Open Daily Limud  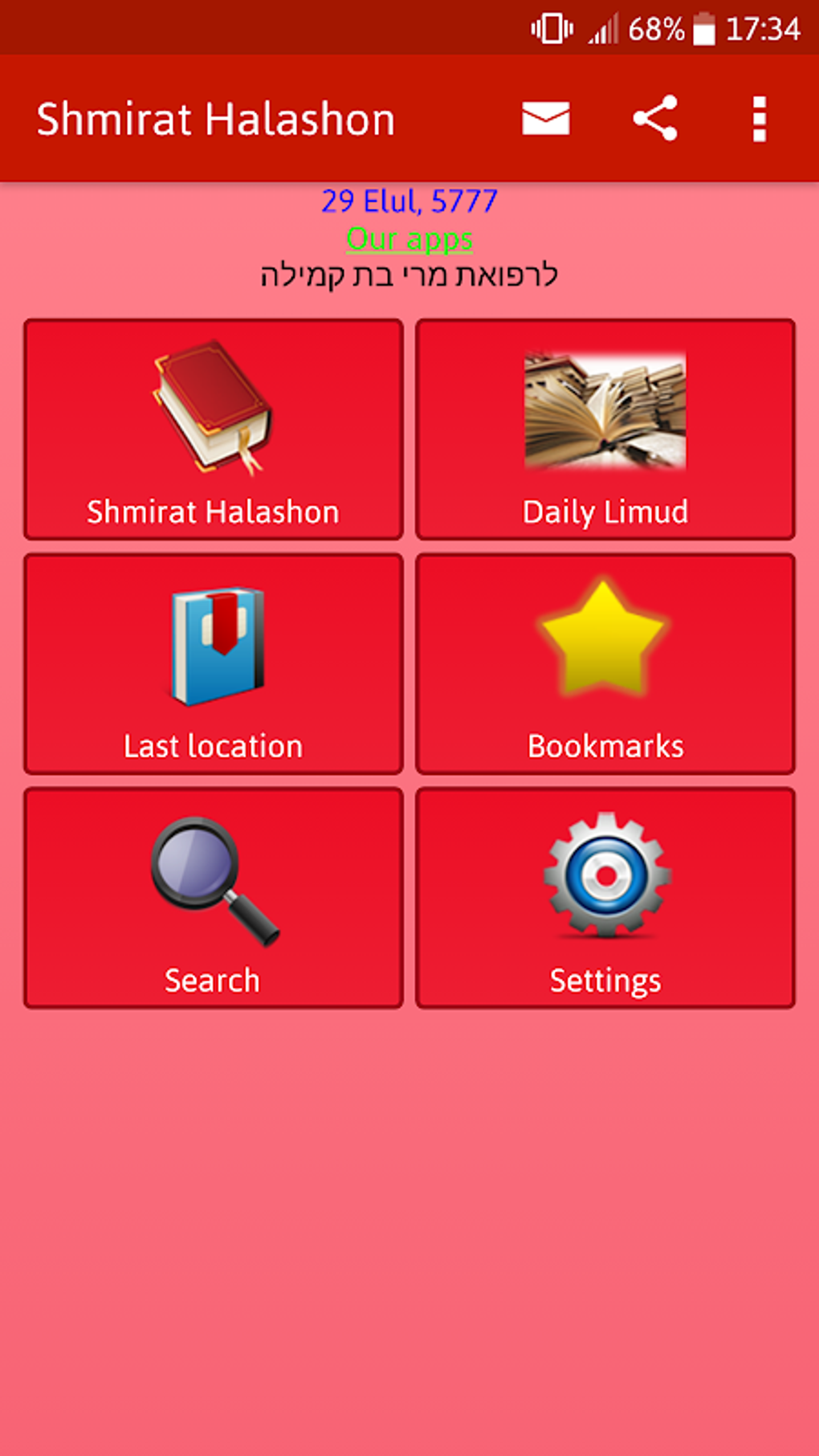point(605,430)
